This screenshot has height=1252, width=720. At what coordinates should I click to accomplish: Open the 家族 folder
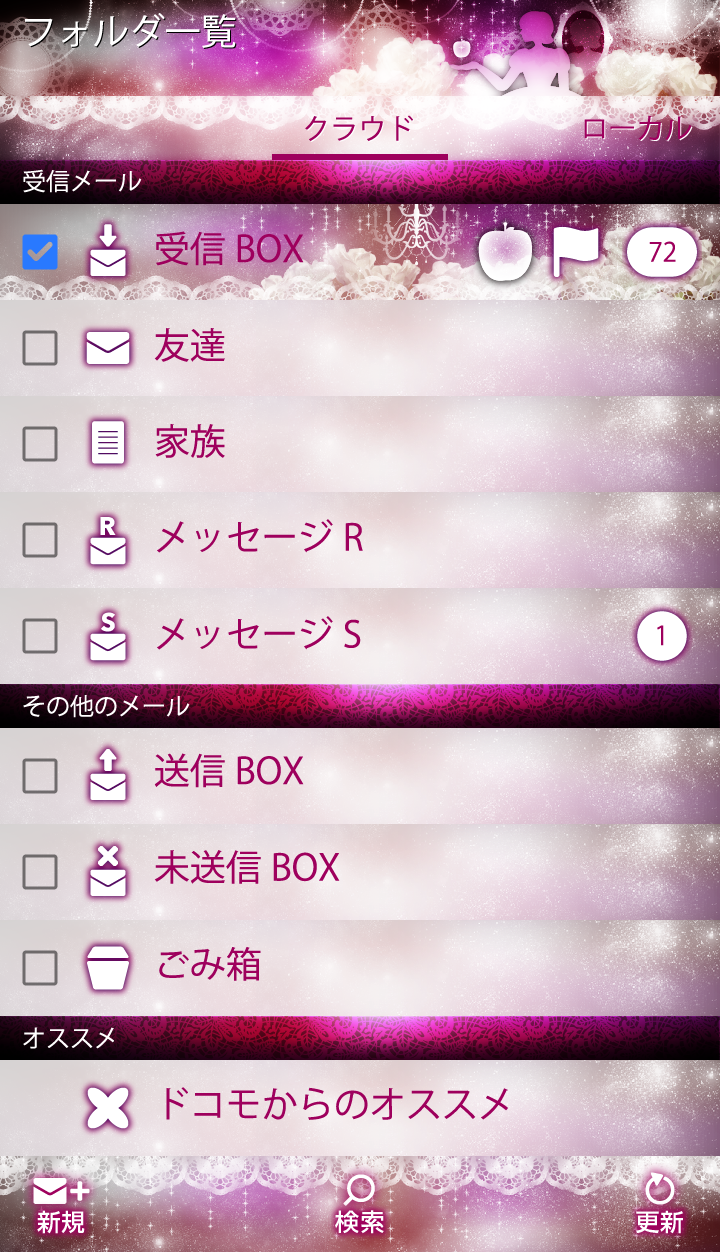point(190,443)
